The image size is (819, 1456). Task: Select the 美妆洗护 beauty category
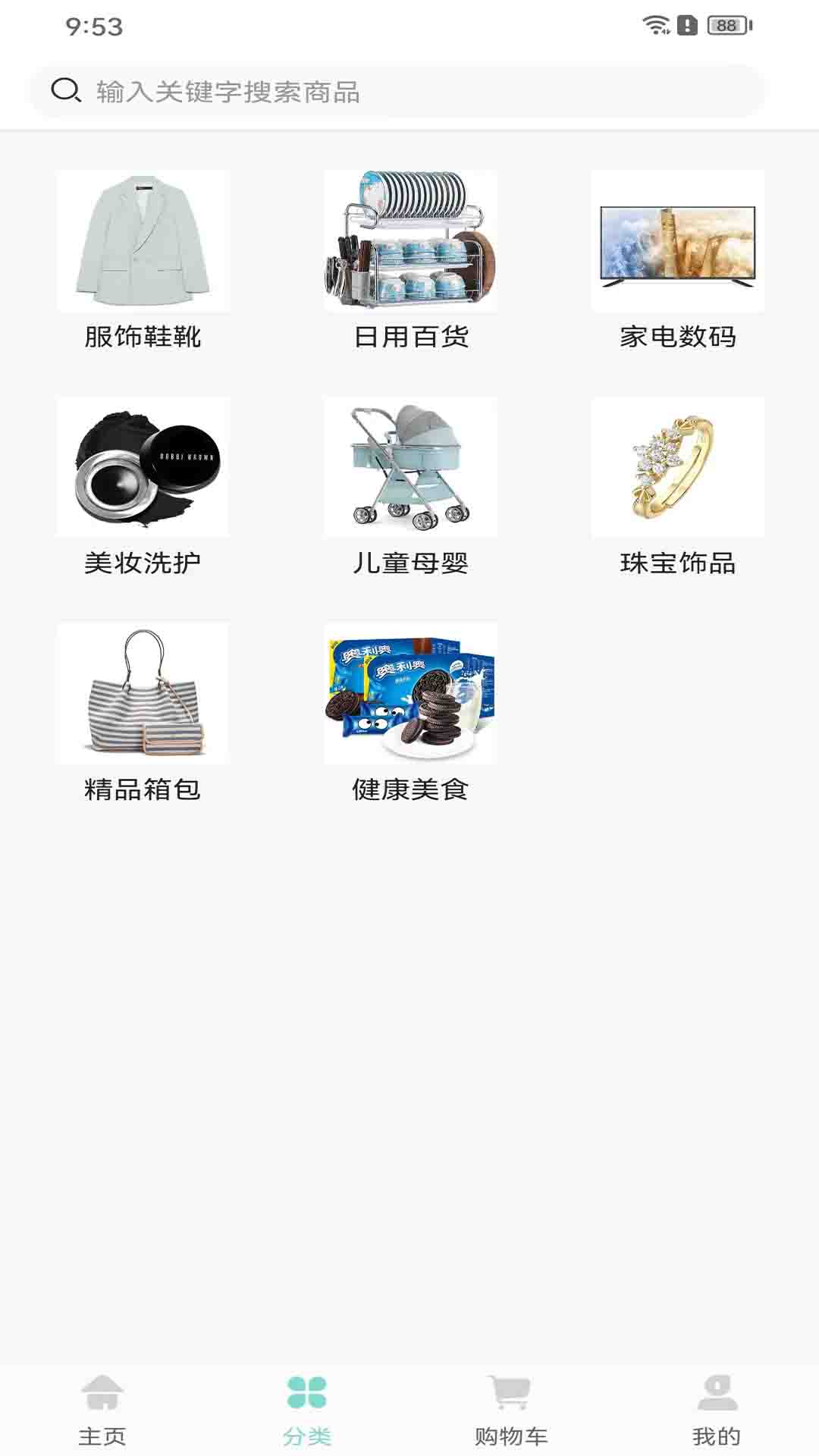[x=143, y=486]
